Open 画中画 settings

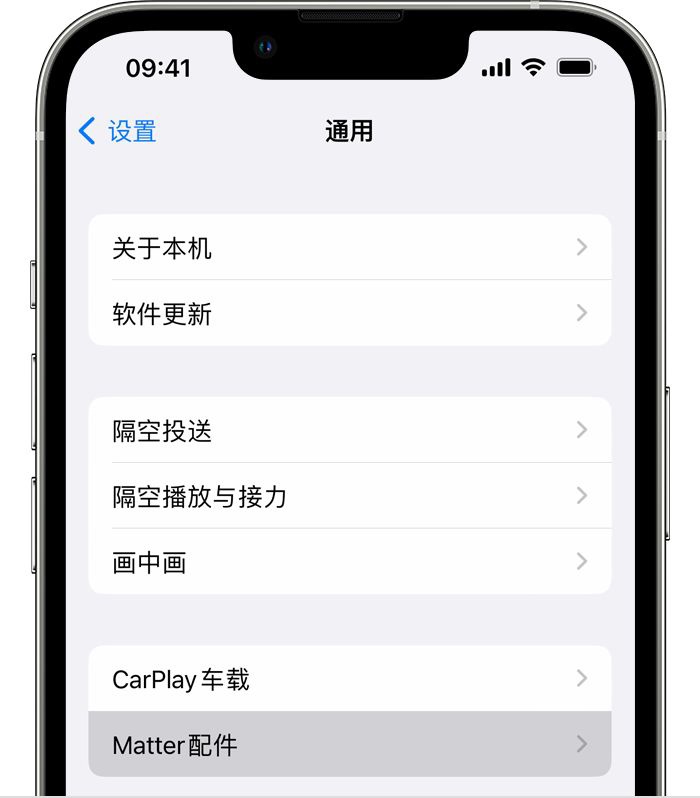[349, 562]
